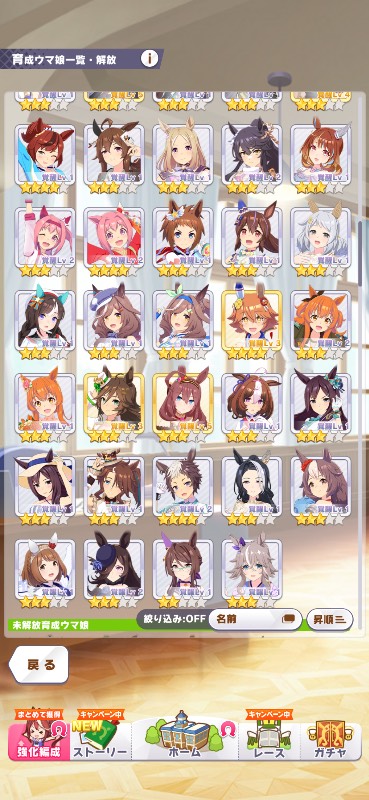This screenshot has height=800, width=369.
Task: Select the gold-framed character at 覚醒Lv 5
Action: [x=183, y=403]
